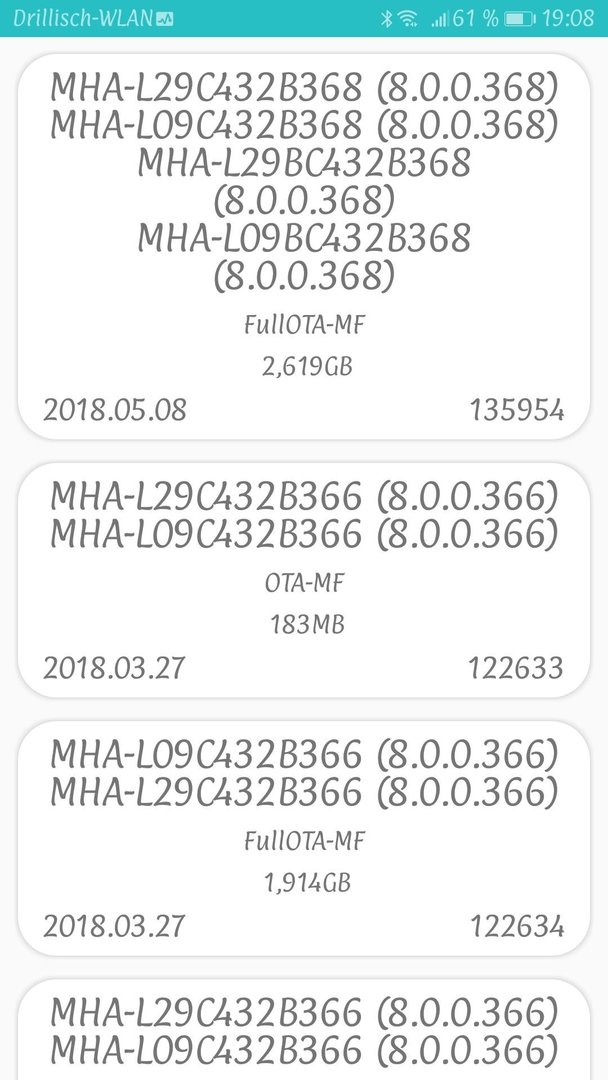This screenshot has width=608, height=1080.
Task: Select the FullOTA-MF 1,914GB firmware card
Action: coord(304,838)
